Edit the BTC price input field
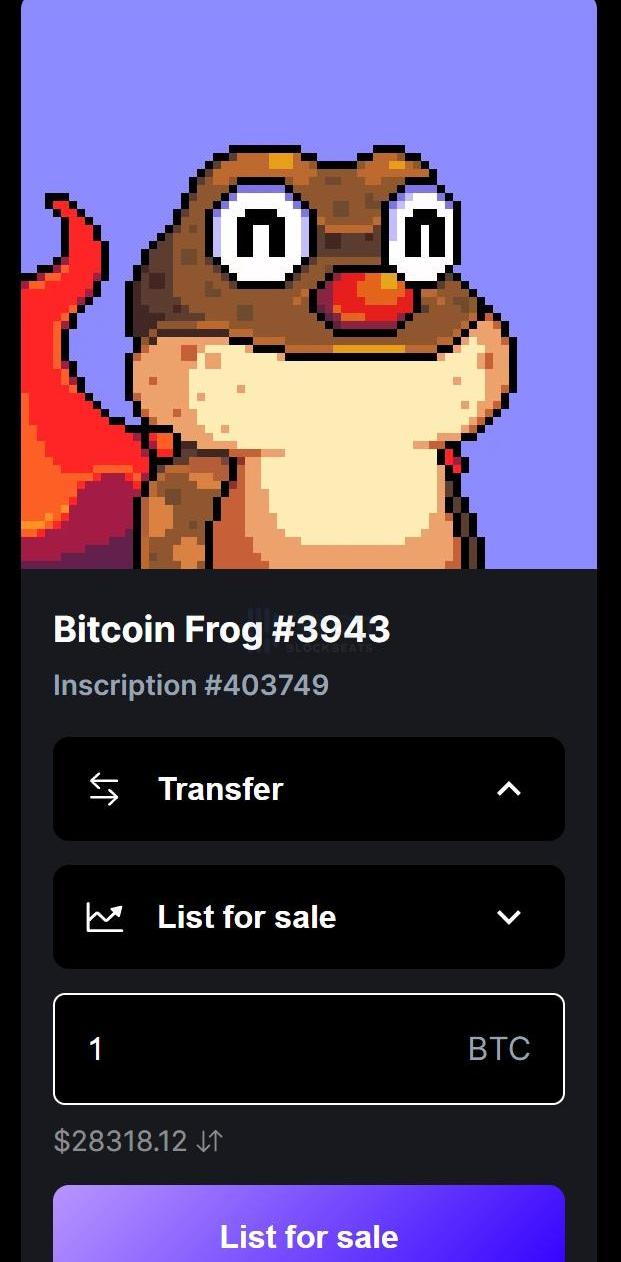621x1262 pixels. coord(270,1049)
